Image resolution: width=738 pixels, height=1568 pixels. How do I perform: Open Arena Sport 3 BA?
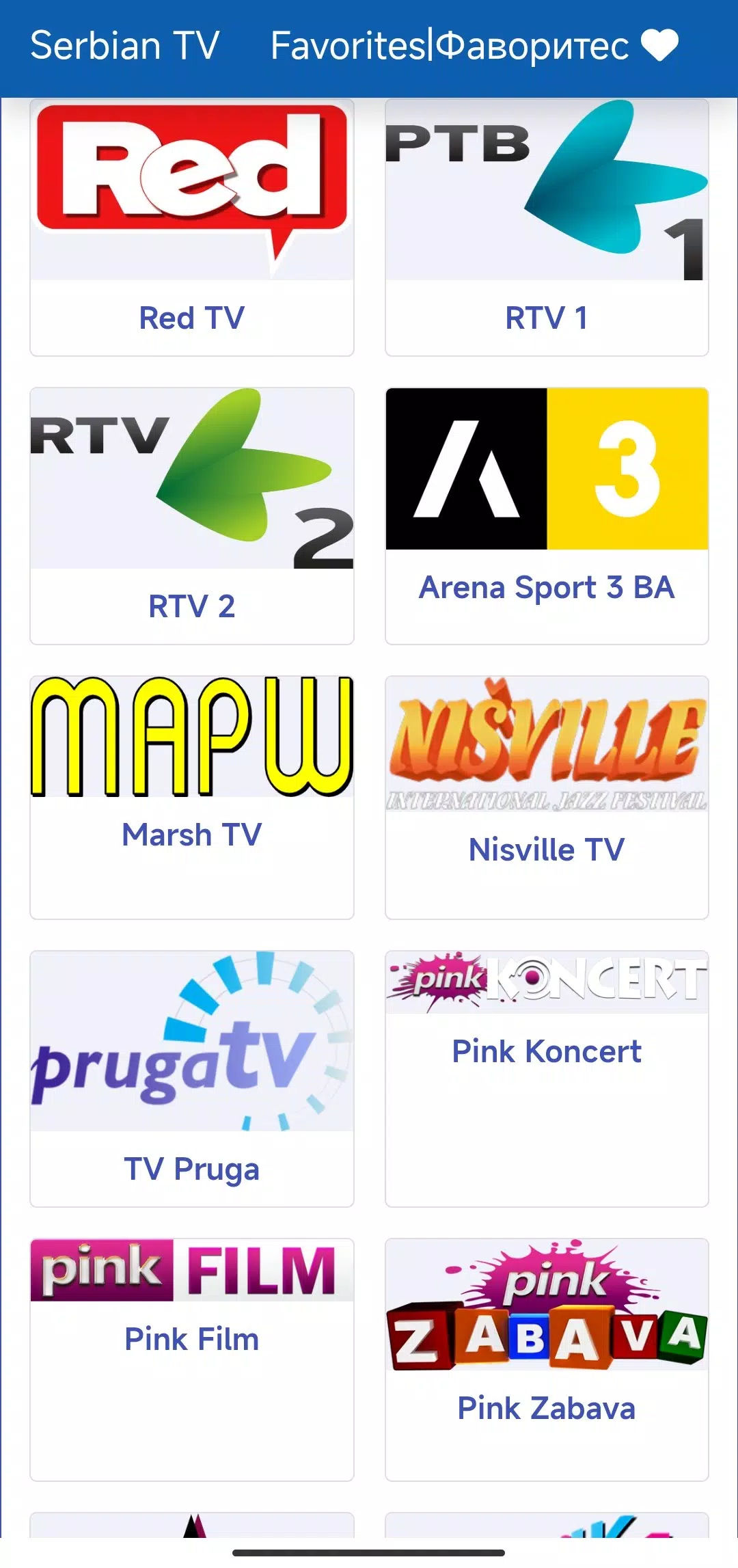tap(547, 515)
